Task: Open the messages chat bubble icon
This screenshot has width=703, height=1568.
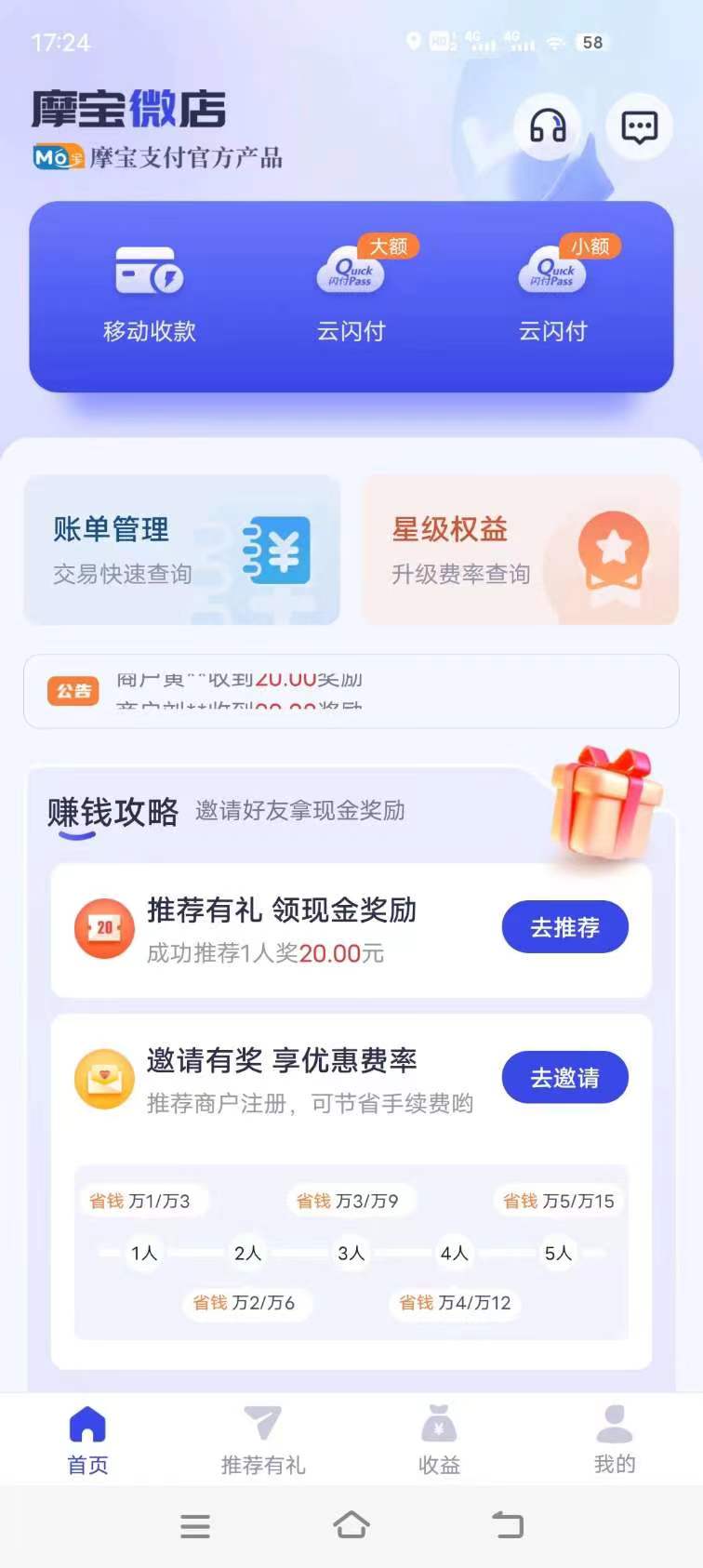Action: 639,126
